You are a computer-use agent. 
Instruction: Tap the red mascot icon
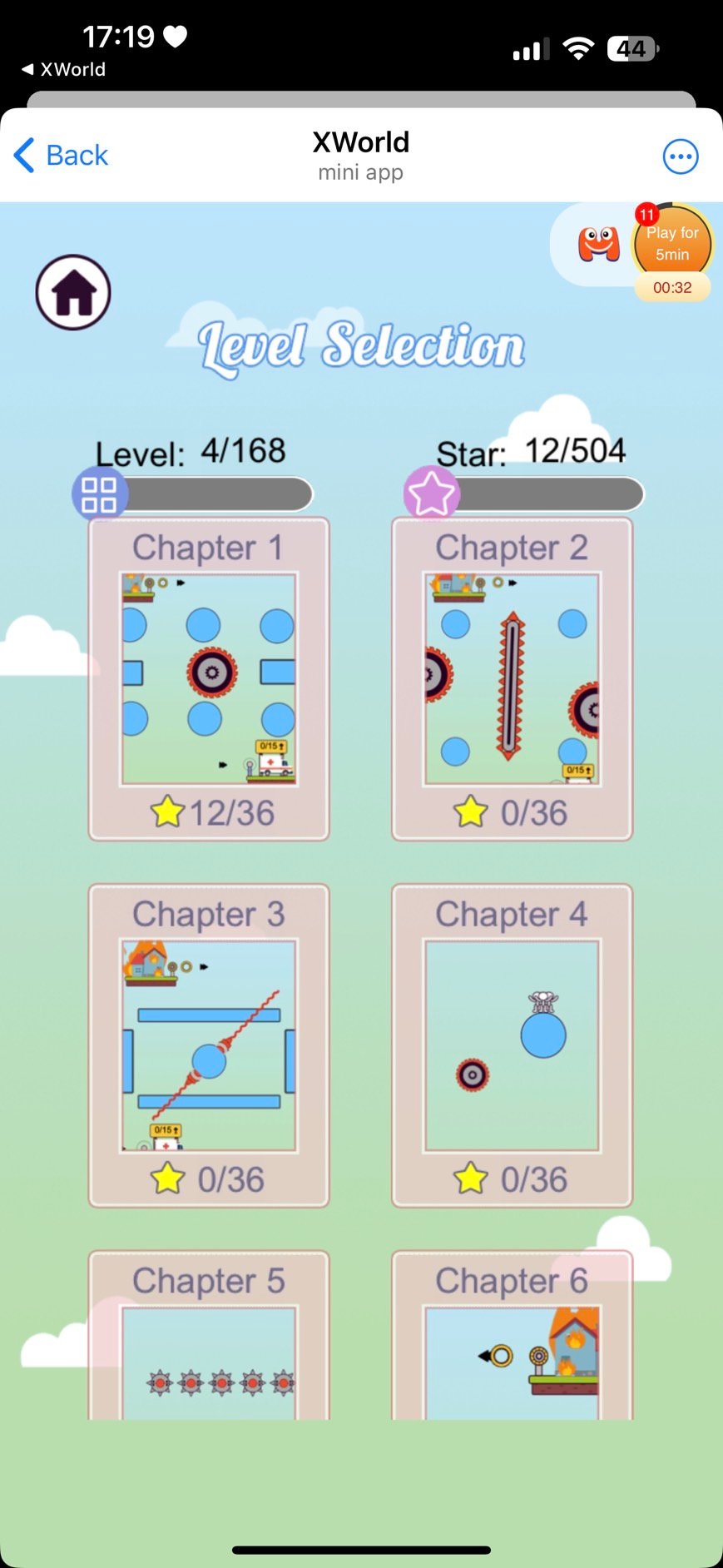599,245
